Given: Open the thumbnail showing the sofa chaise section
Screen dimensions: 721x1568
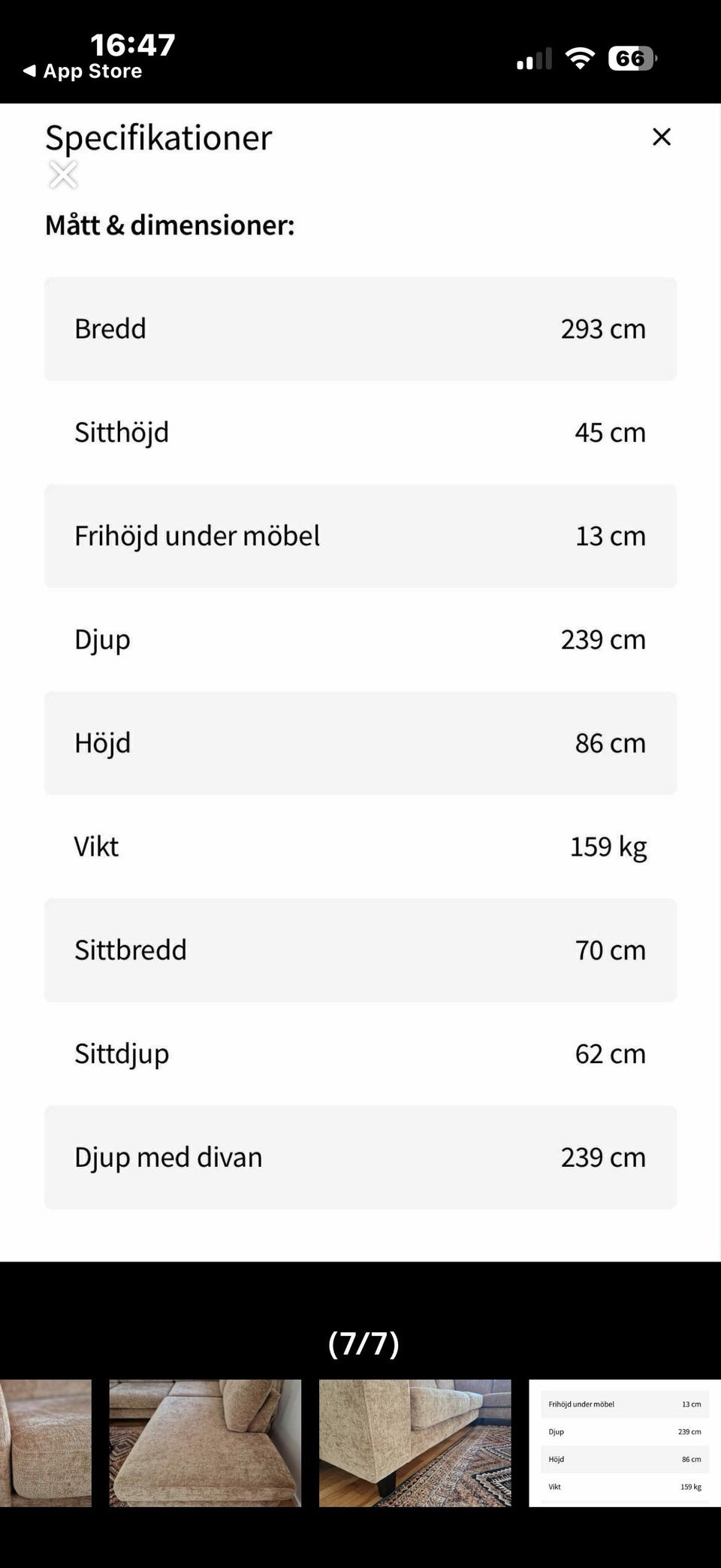Looking at the screenshot, I should pos(205,1443).
